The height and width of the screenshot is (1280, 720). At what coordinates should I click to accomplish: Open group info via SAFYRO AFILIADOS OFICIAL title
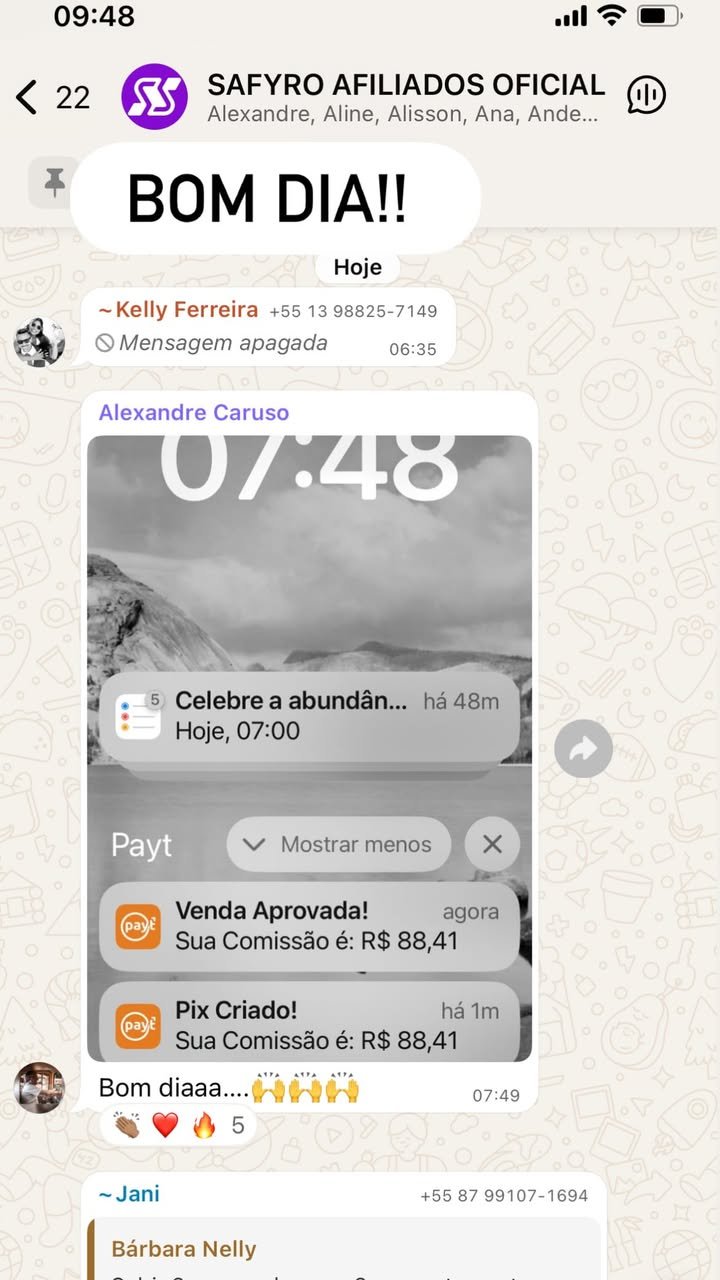[x=405, y=85]
